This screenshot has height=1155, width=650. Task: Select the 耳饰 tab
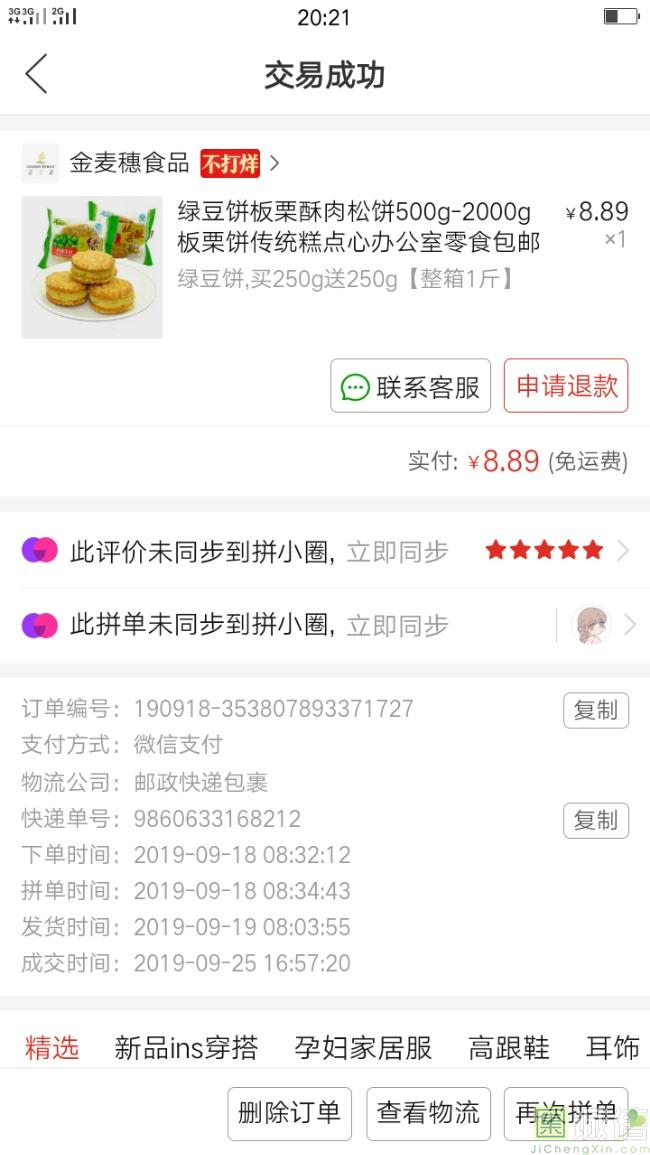pos(612,1047)
